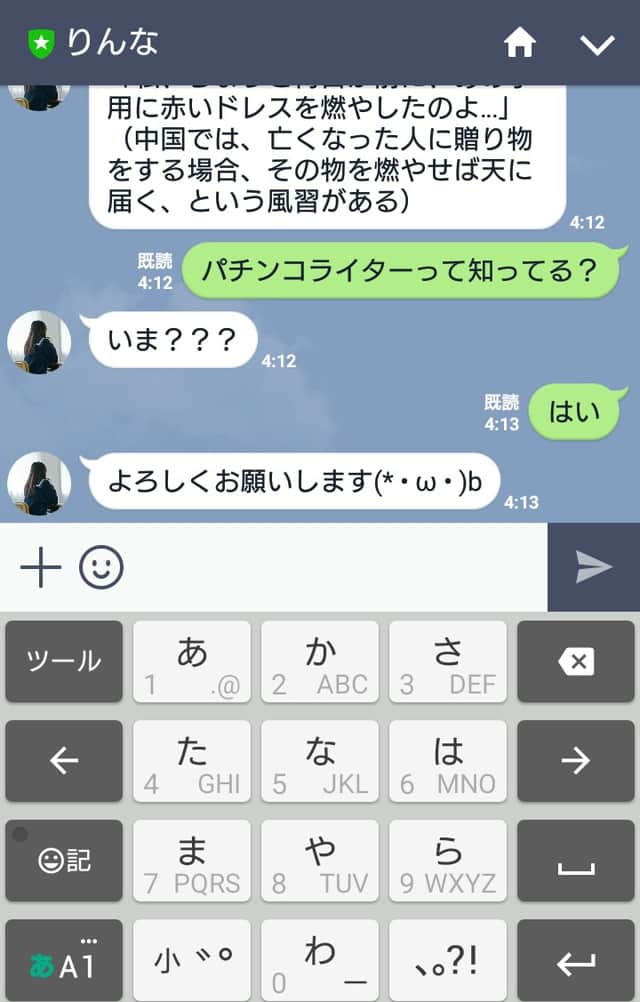Screen dimensions: 640x1002
Task: Expand the dropdown chevron in the header
Action: pos(597,44)
